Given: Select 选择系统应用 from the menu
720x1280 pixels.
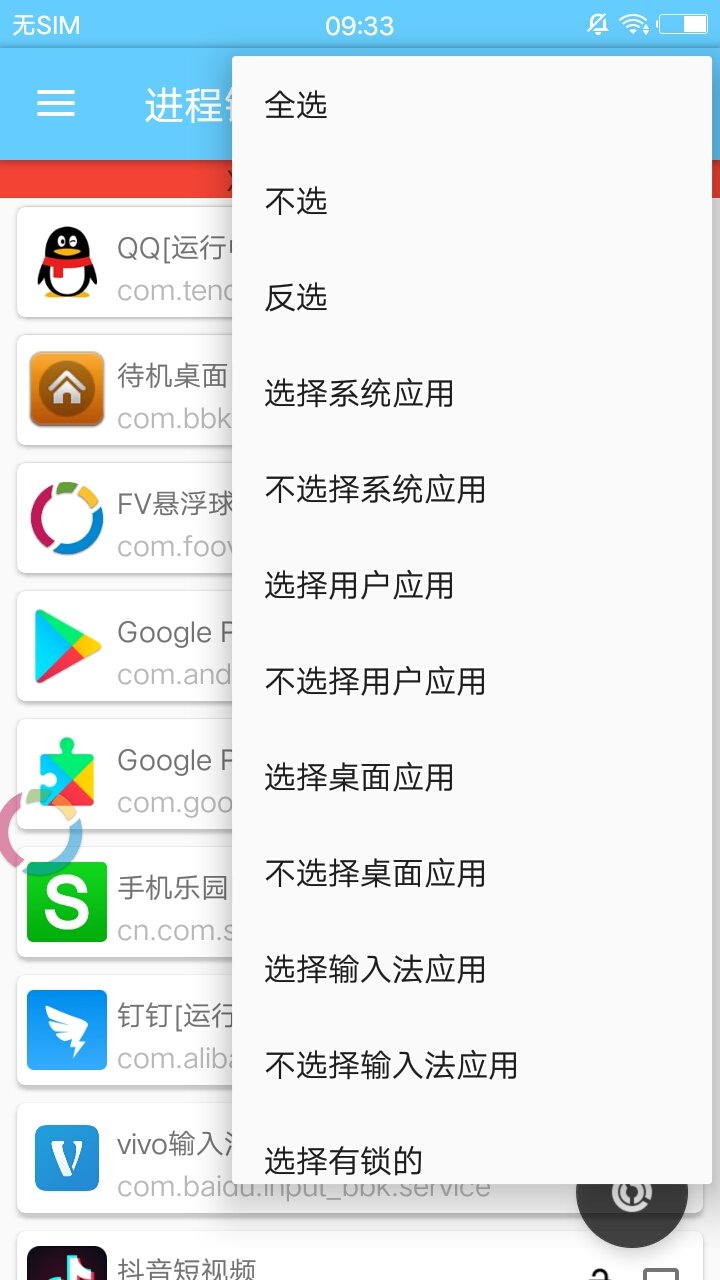Looking at the screenshot, I should point(357,393).
